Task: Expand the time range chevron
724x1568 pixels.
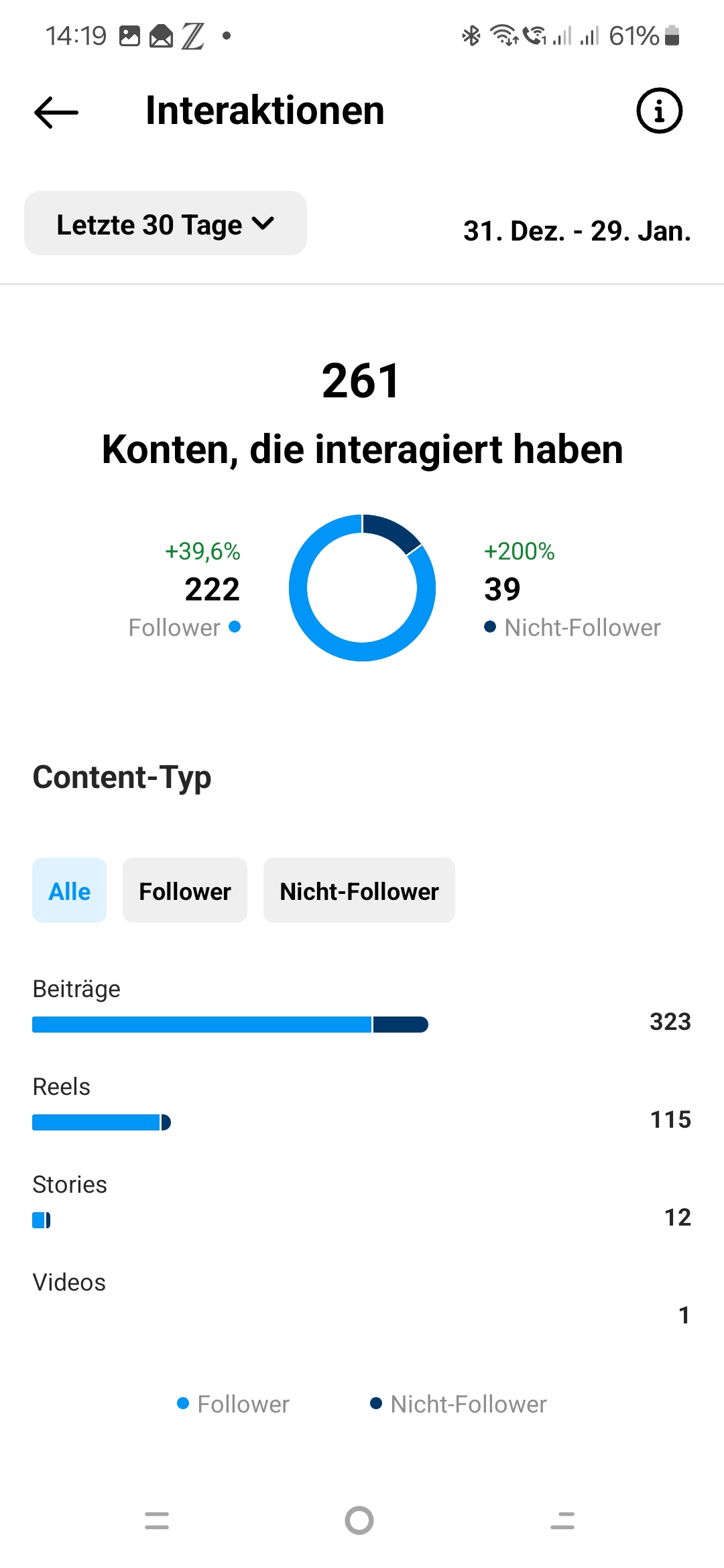Action: click(264, 224)
